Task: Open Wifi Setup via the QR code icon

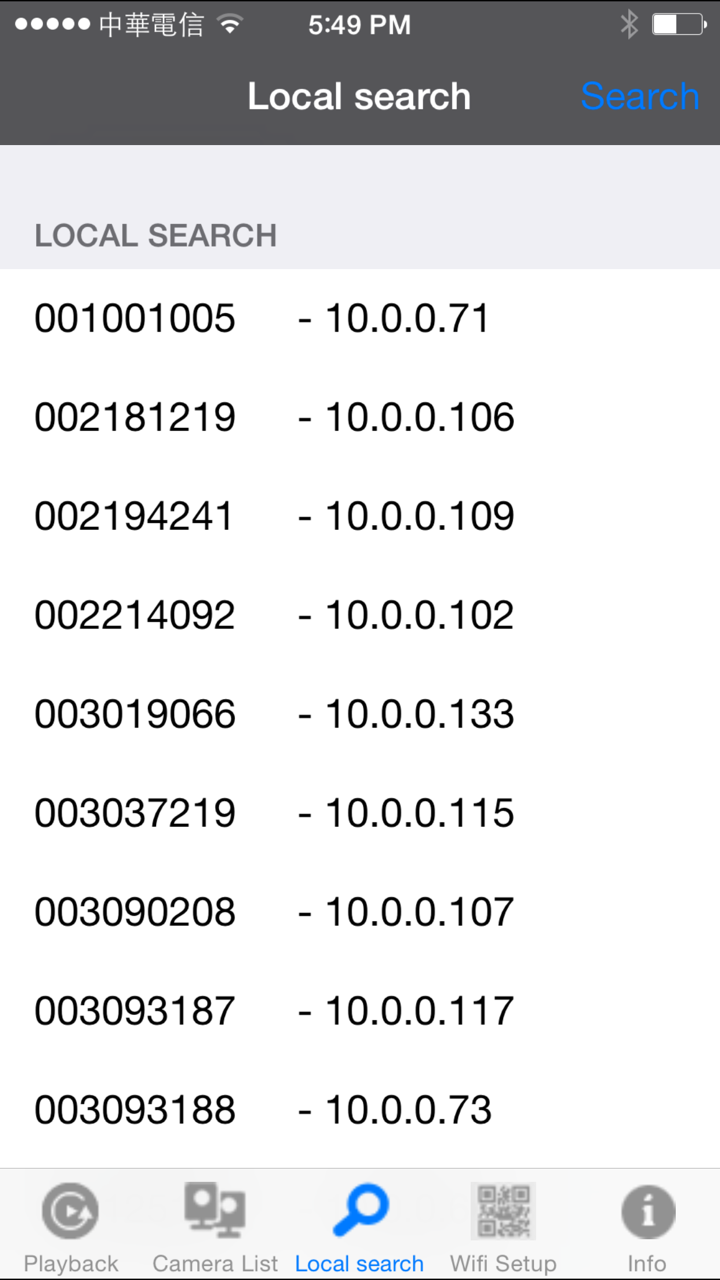Action: tap(502, 1209)
